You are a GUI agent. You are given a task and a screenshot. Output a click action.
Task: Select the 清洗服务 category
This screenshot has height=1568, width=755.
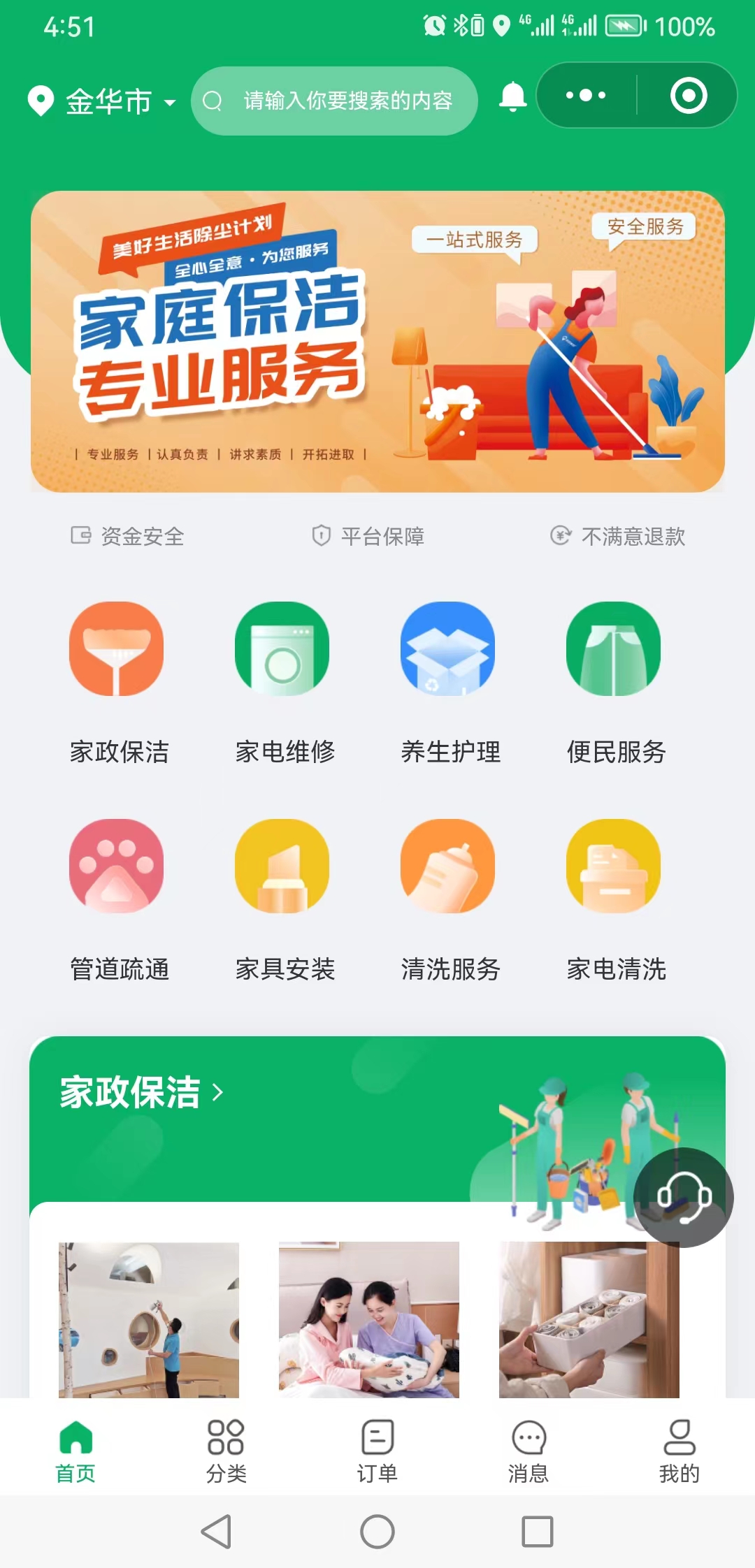[448, 866]
